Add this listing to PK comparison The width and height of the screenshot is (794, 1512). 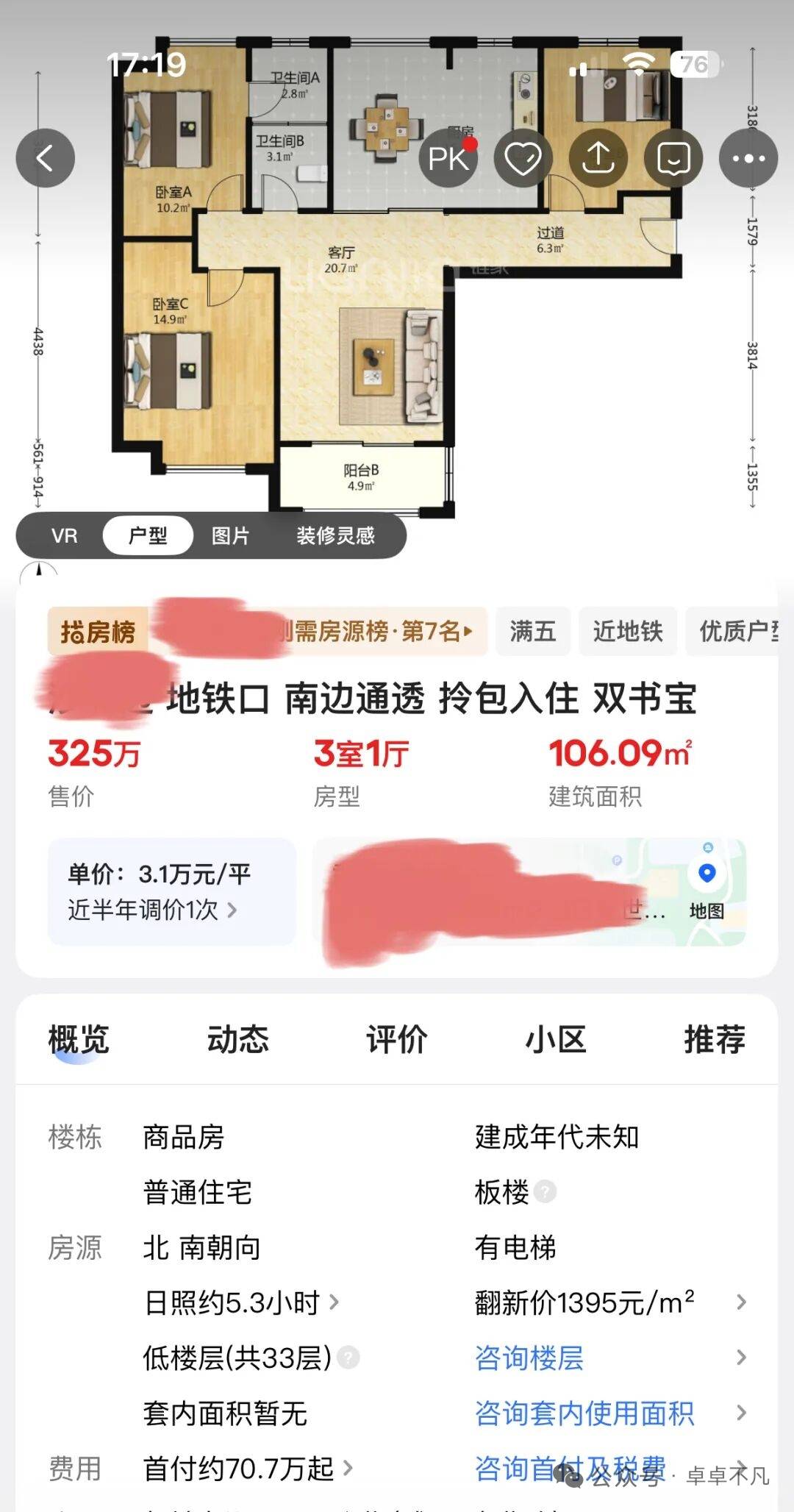tap(448, 158)
